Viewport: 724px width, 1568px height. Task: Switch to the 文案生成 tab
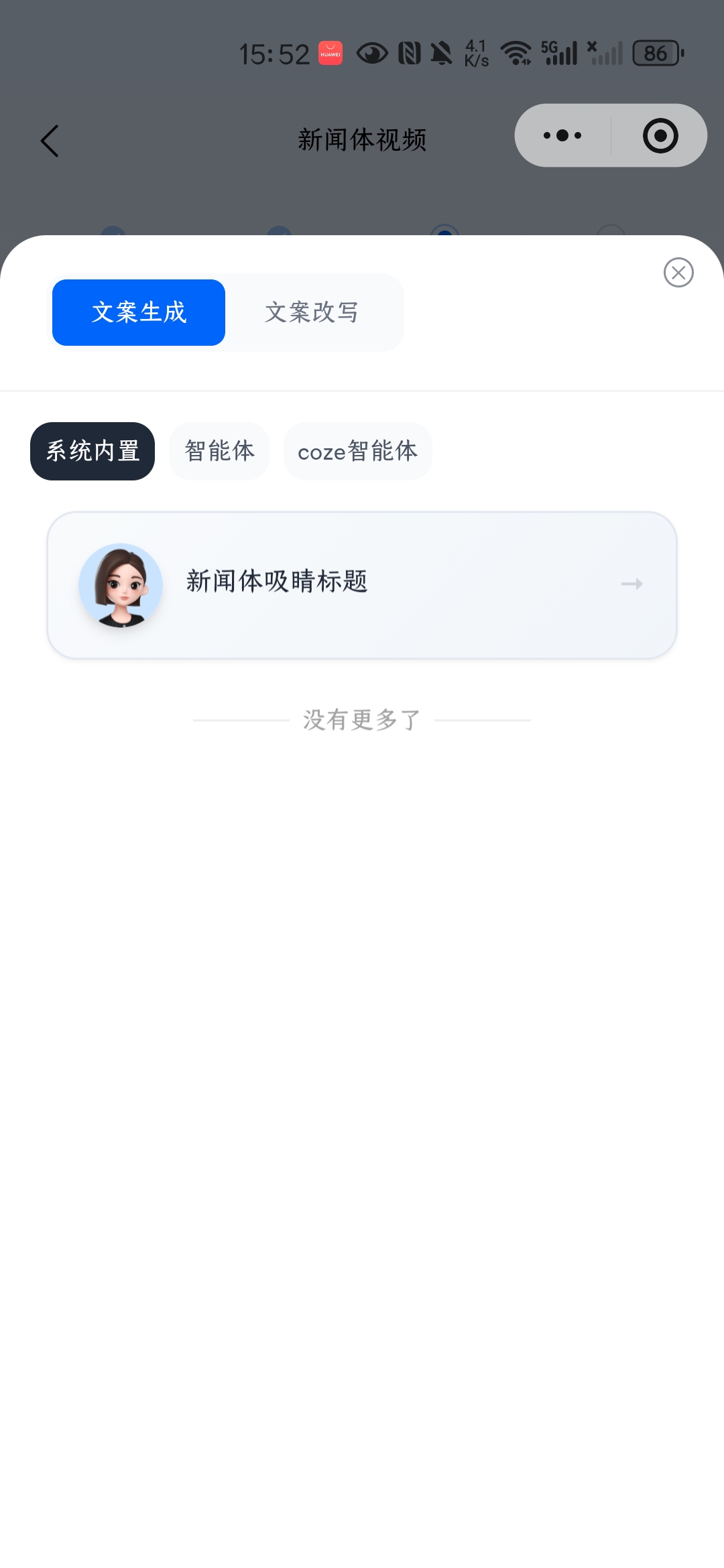click(139, 312)
